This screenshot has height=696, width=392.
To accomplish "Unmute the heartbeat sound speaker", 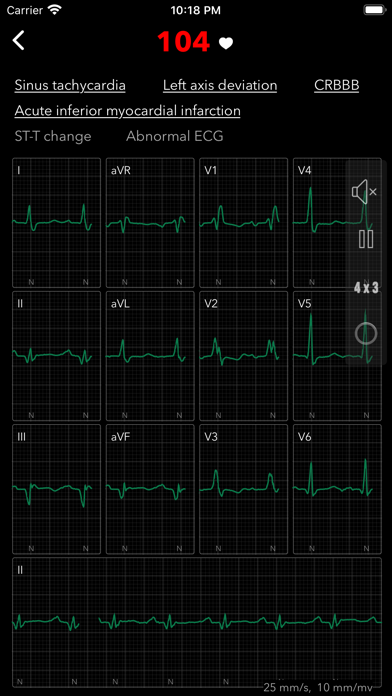I will point(364,192).
